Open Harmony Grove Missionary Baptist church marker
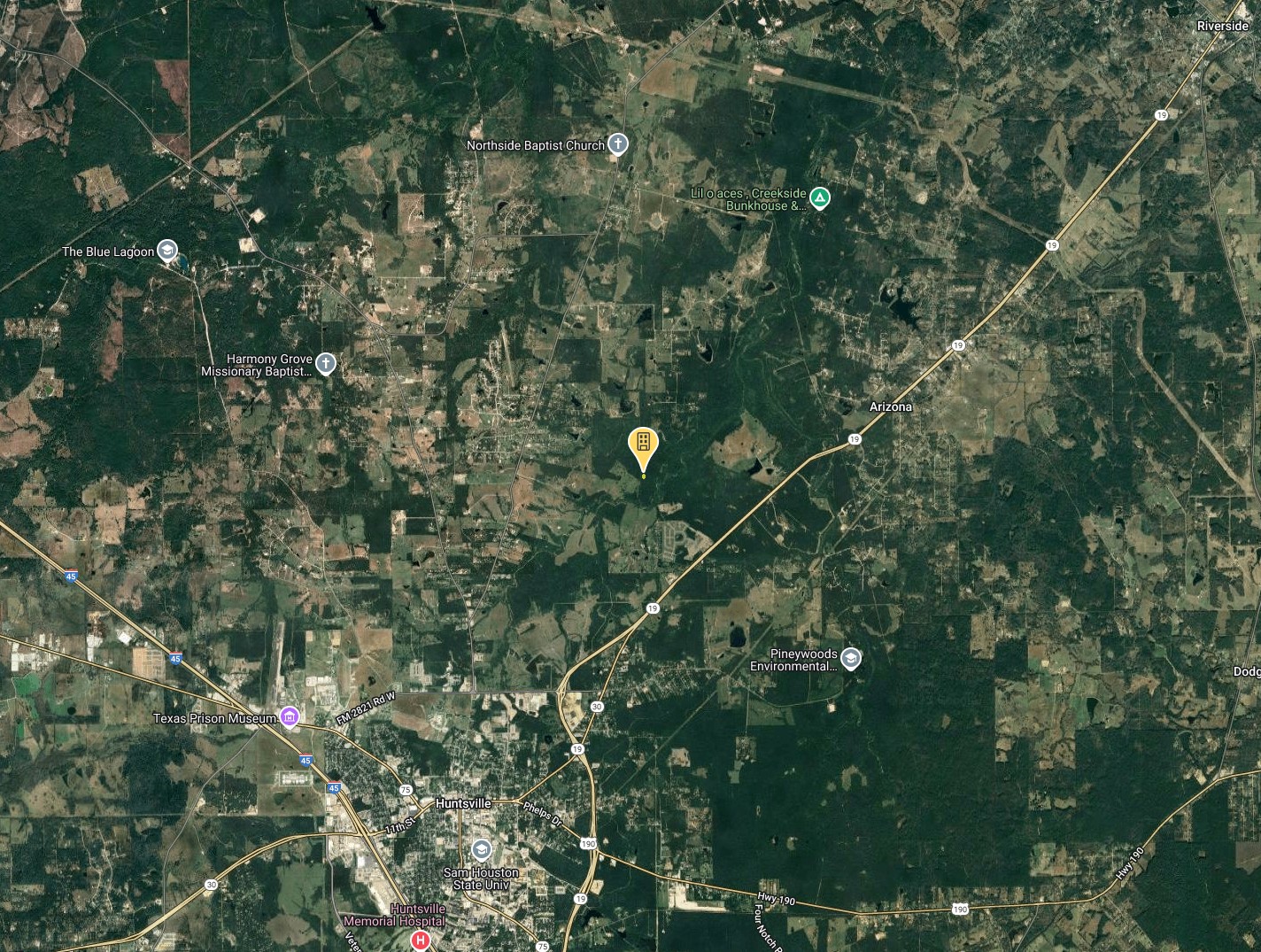 coord(326,363)
